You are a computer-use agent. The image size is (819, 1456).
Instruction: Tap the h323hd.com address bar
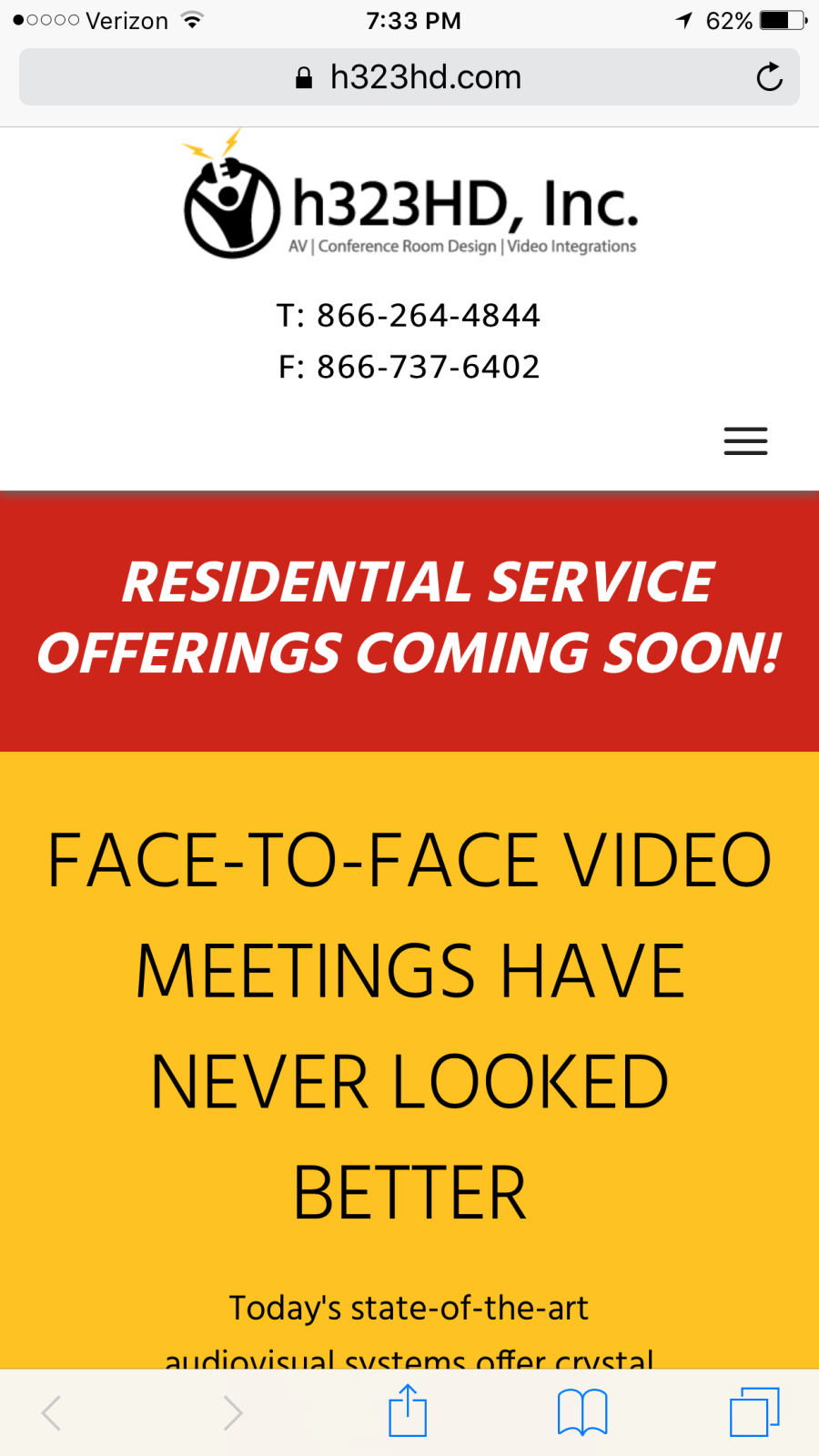pos(409,77)
